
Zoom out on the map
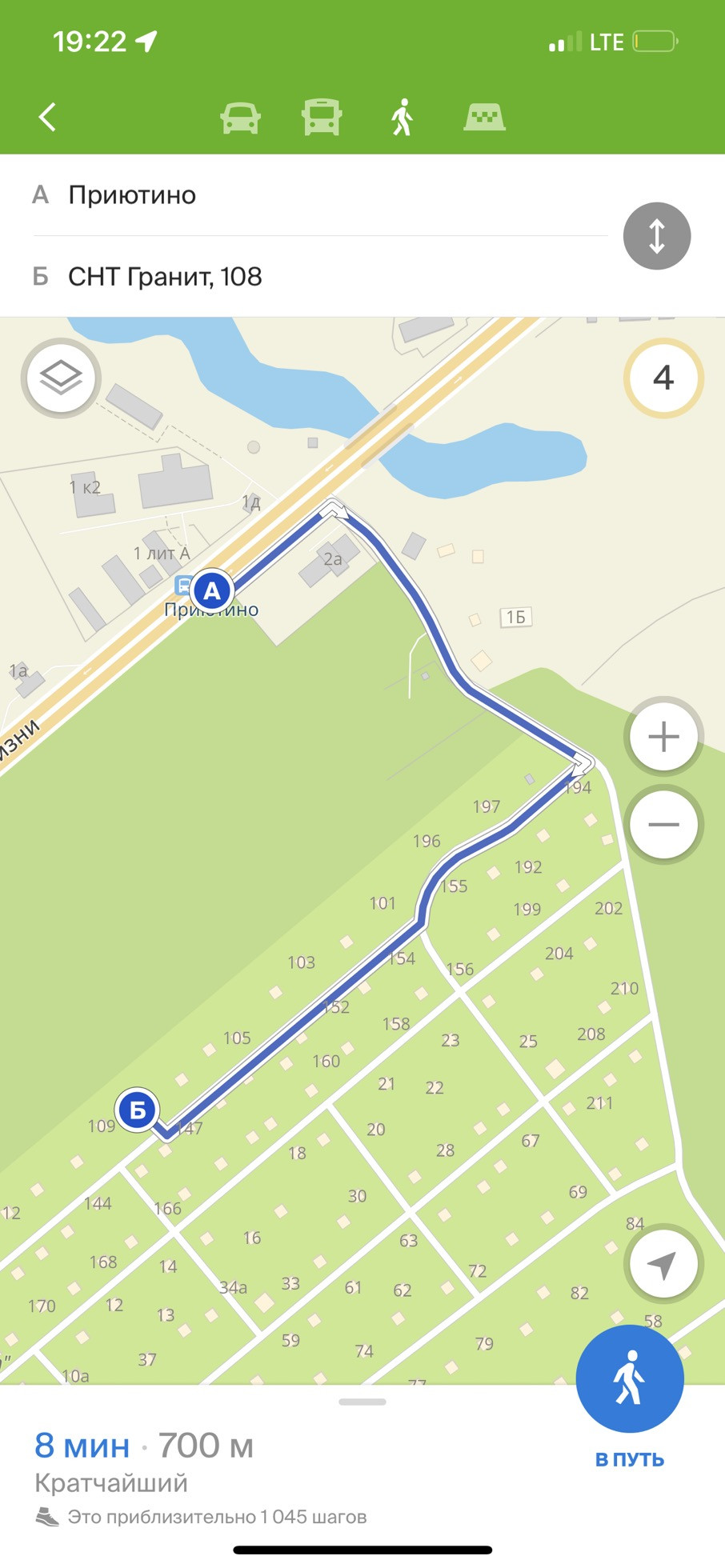pos(663,825)
